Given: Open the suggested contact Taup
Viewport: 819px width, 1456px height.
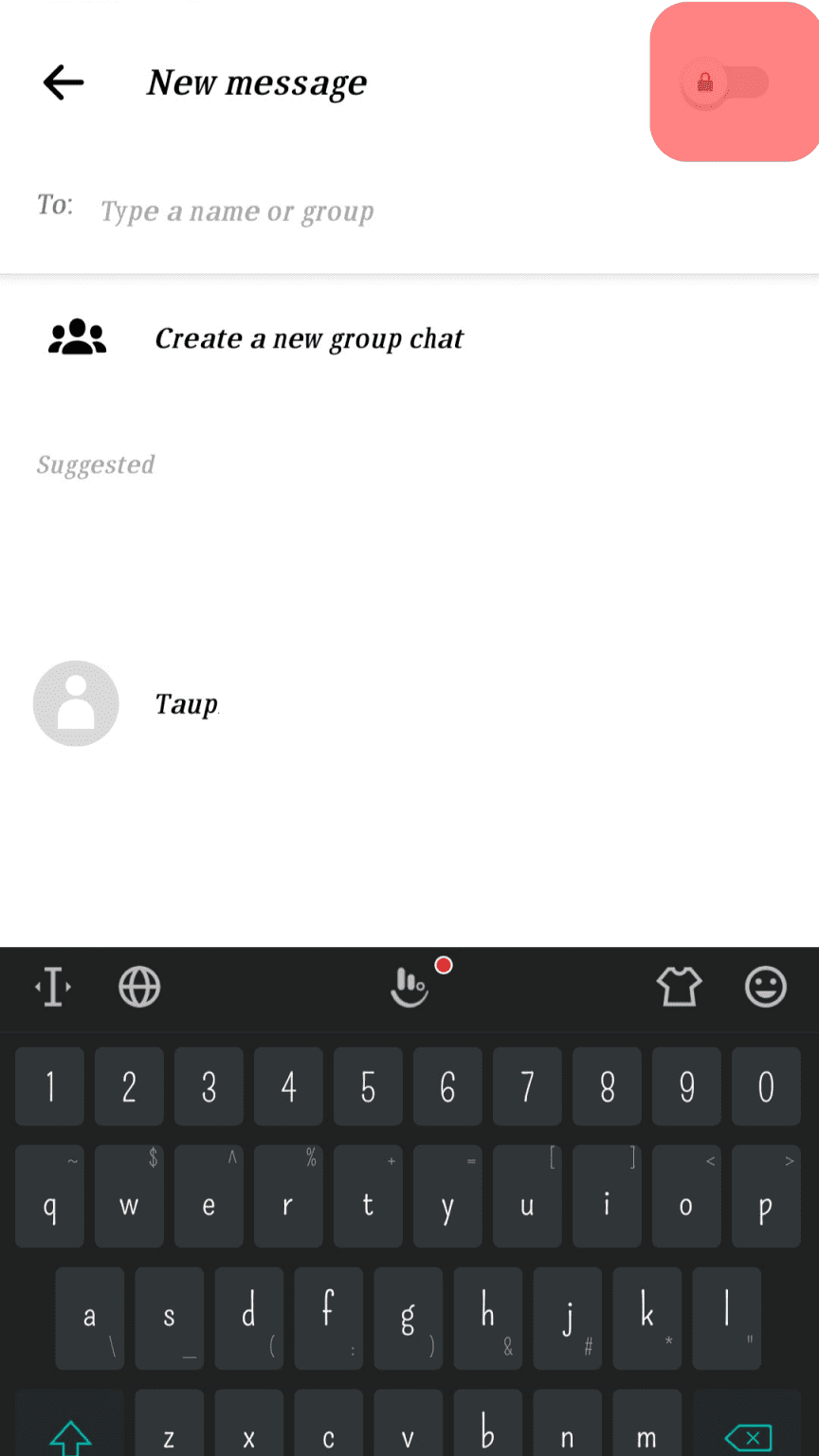Looking at the screenshot, I should pyautogui.click(x=187, y=703).
